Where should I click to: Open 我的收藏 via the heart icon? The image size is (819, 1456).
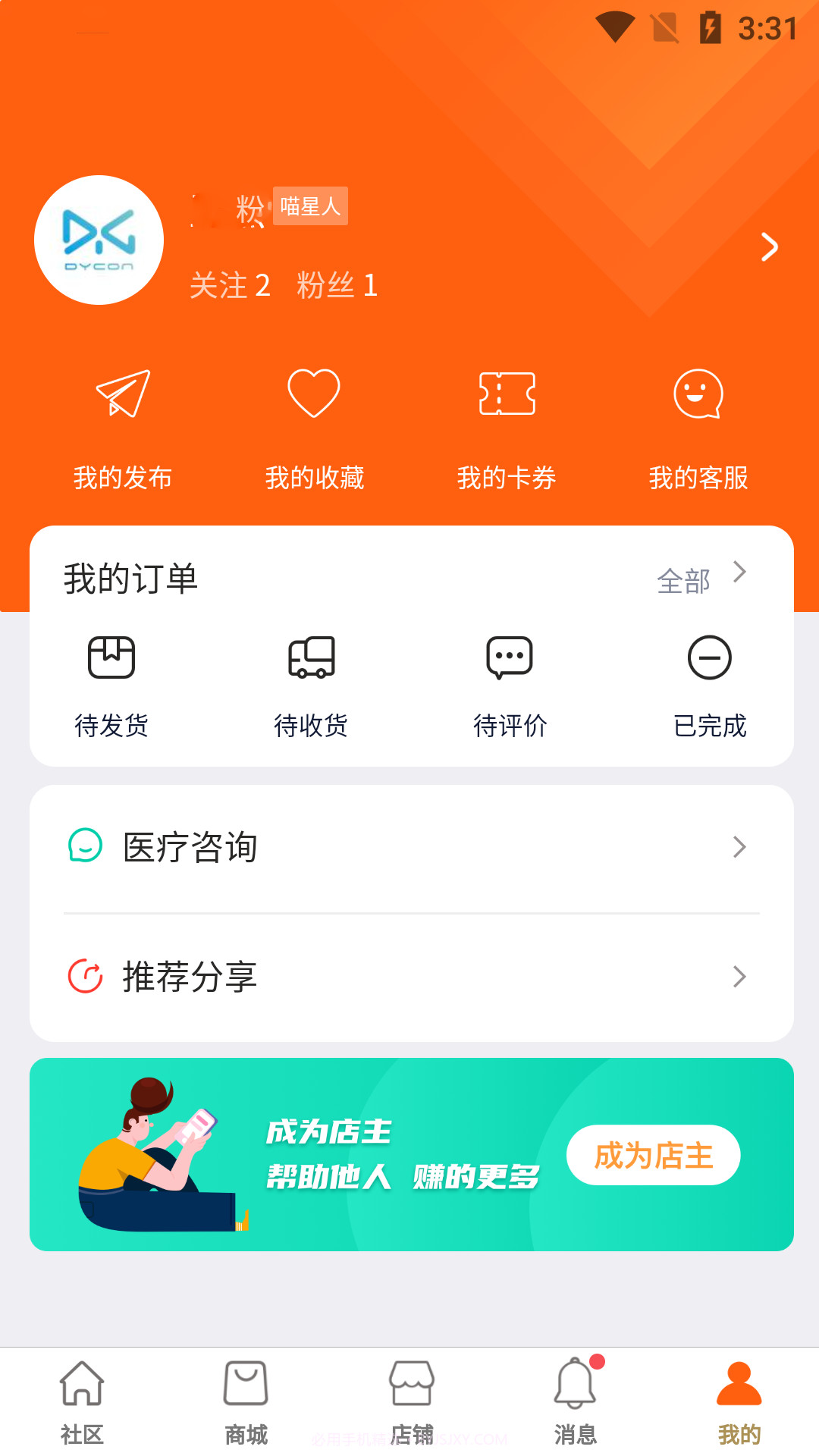click(315, 393)
